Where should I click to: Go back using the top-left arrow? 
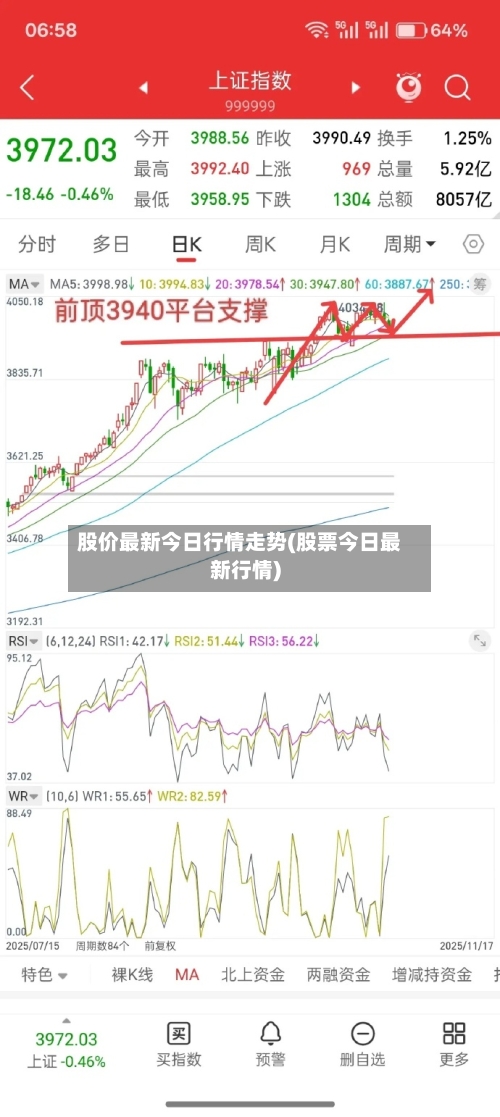tap(27, 88)
